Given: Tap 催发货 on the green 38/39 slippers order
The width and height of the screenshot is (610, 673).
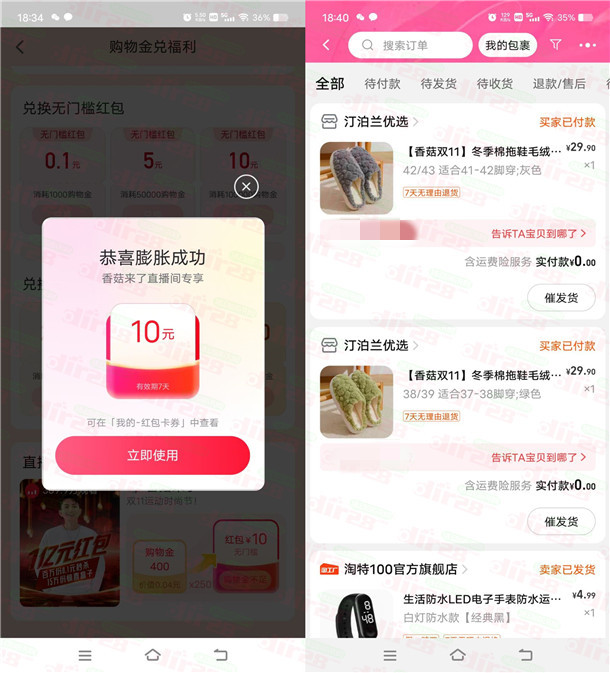Looking at the screenshot, I should [561, 521].
